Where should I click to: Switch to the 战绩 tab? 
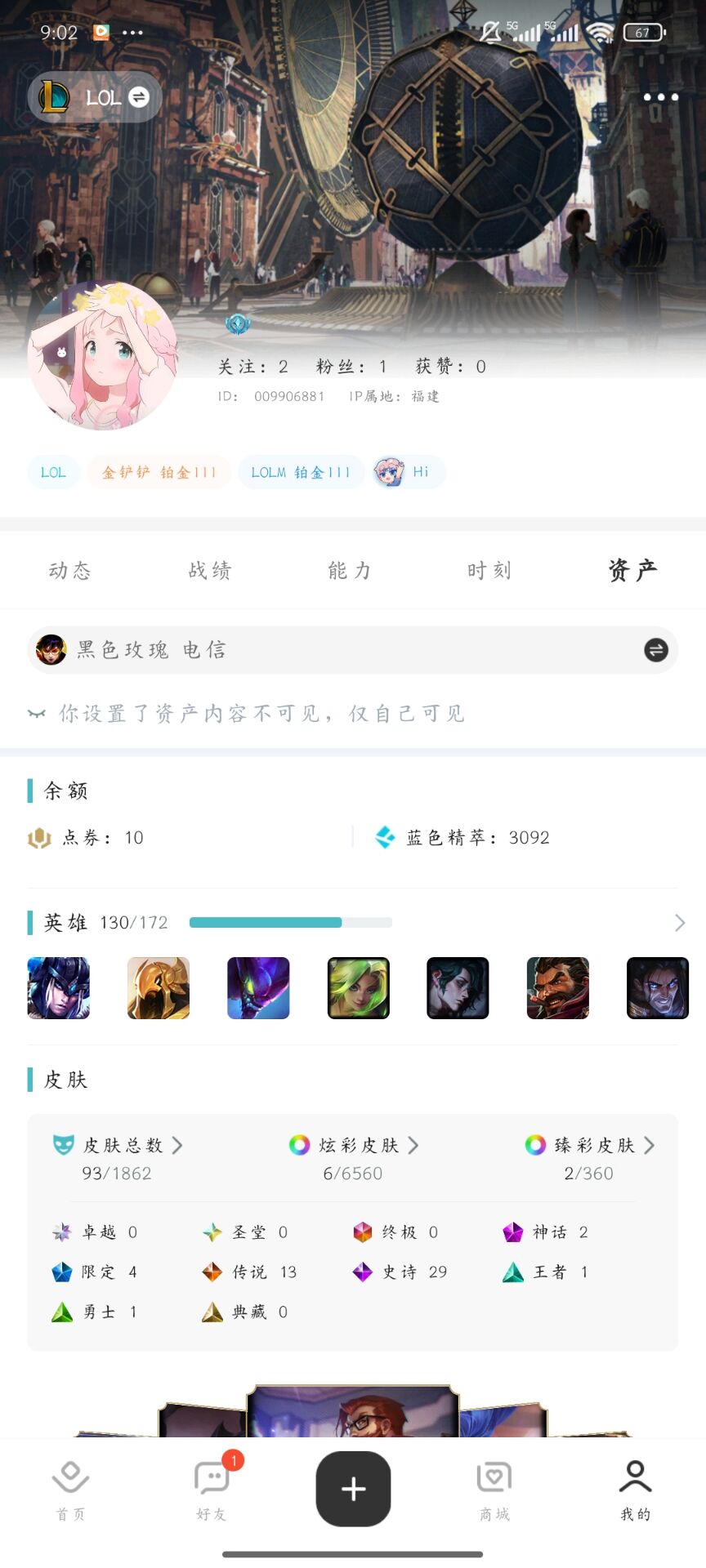click(x=210, y=570)
